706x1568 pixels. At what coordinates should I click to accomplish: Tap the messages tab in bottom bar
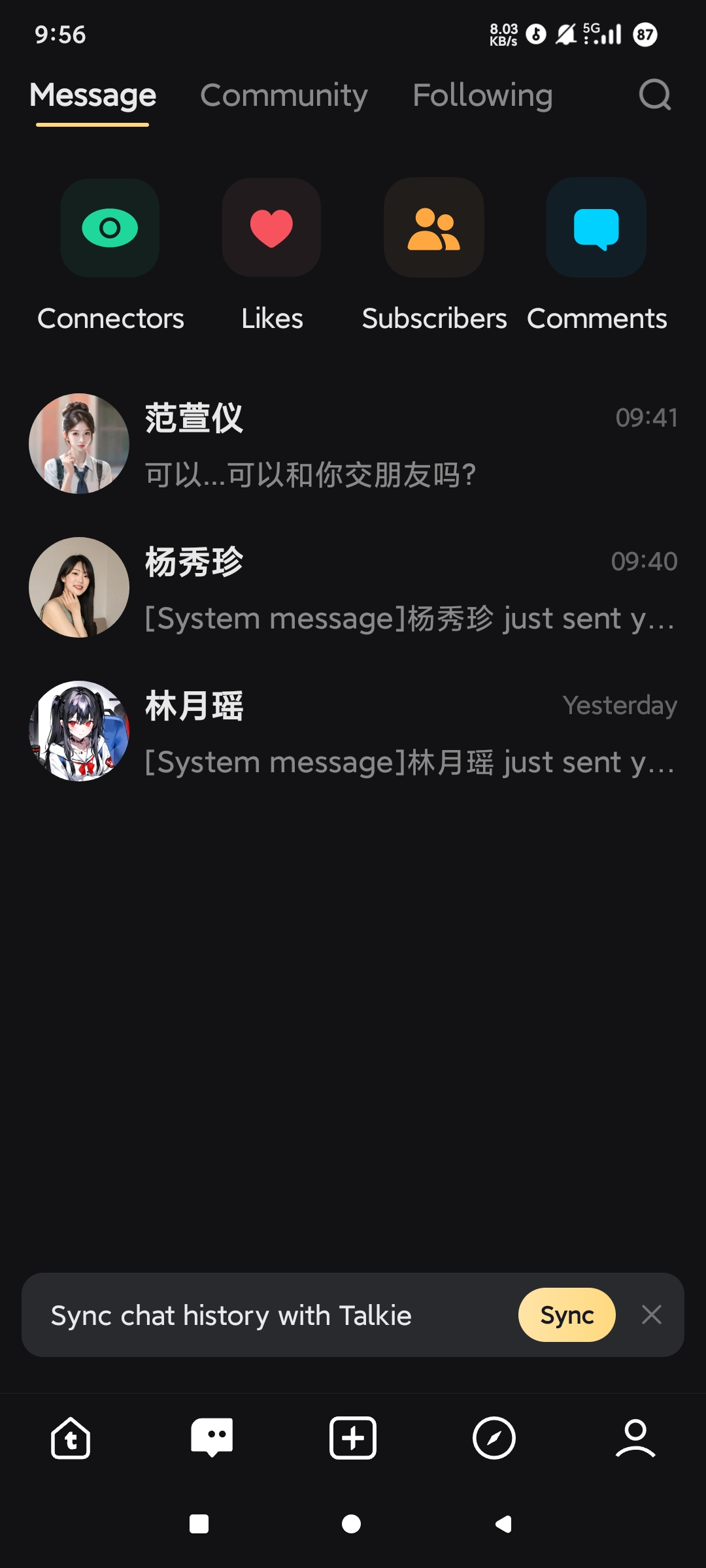coord(212,1438)
